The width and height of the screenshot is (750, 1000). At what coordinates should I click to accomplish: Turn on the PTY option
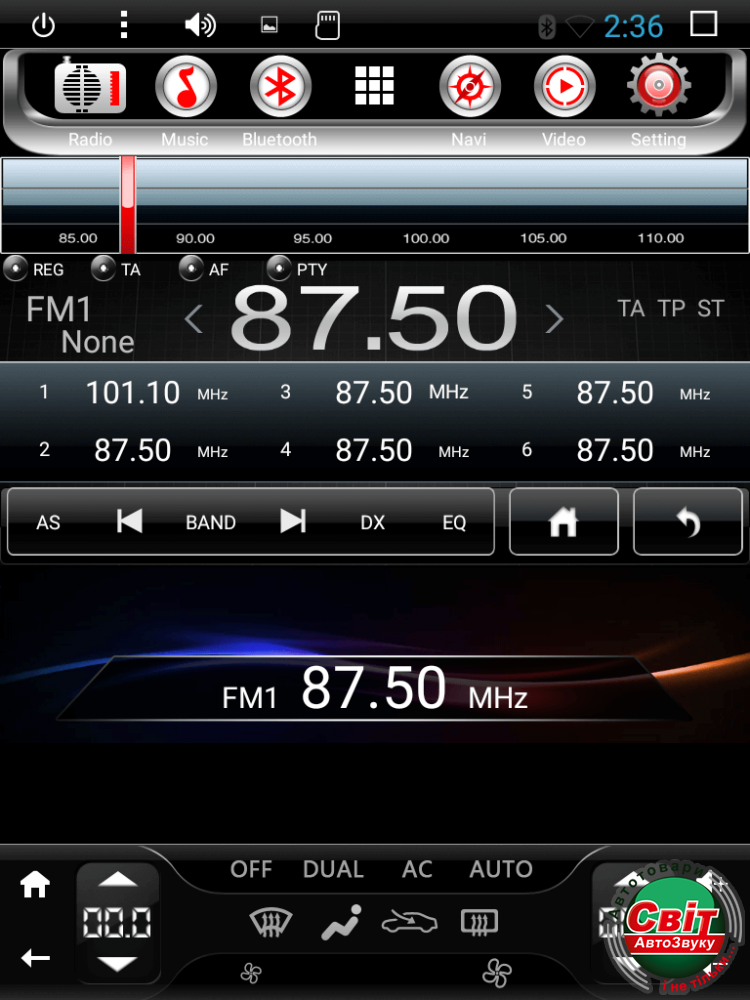pyautogui.click(x=280, y=269)
